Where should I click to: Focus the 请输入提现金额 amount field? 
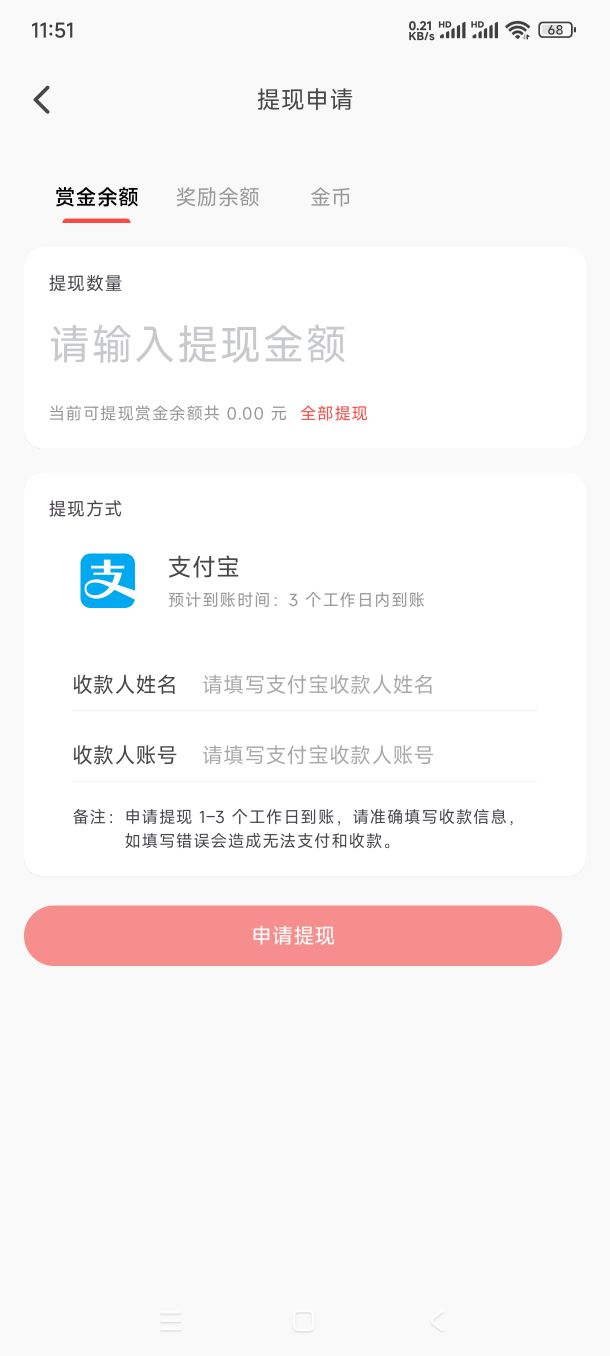[304, 344]
